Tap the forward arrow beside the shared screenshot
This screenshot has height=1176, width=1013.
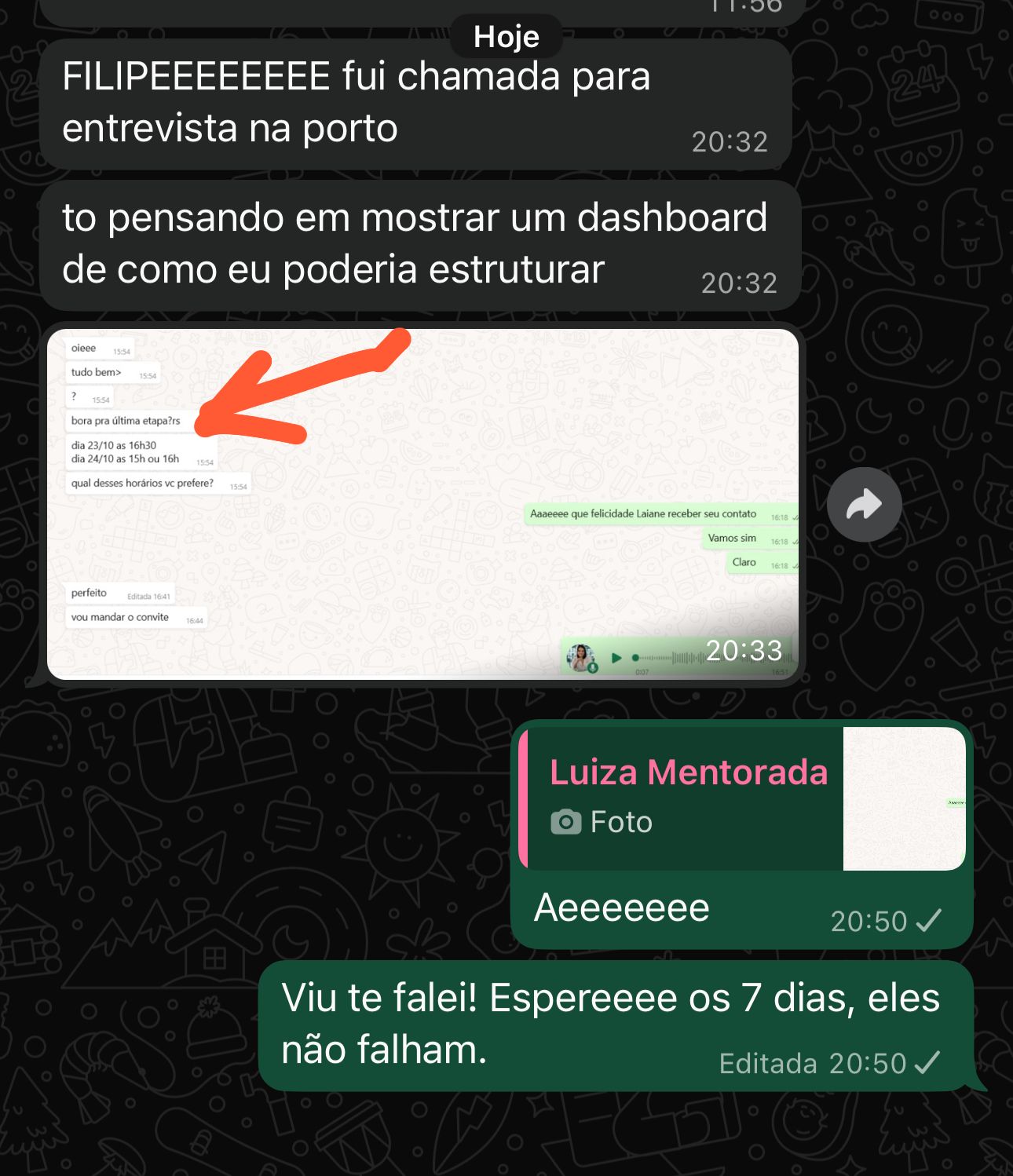click(864, 506)
